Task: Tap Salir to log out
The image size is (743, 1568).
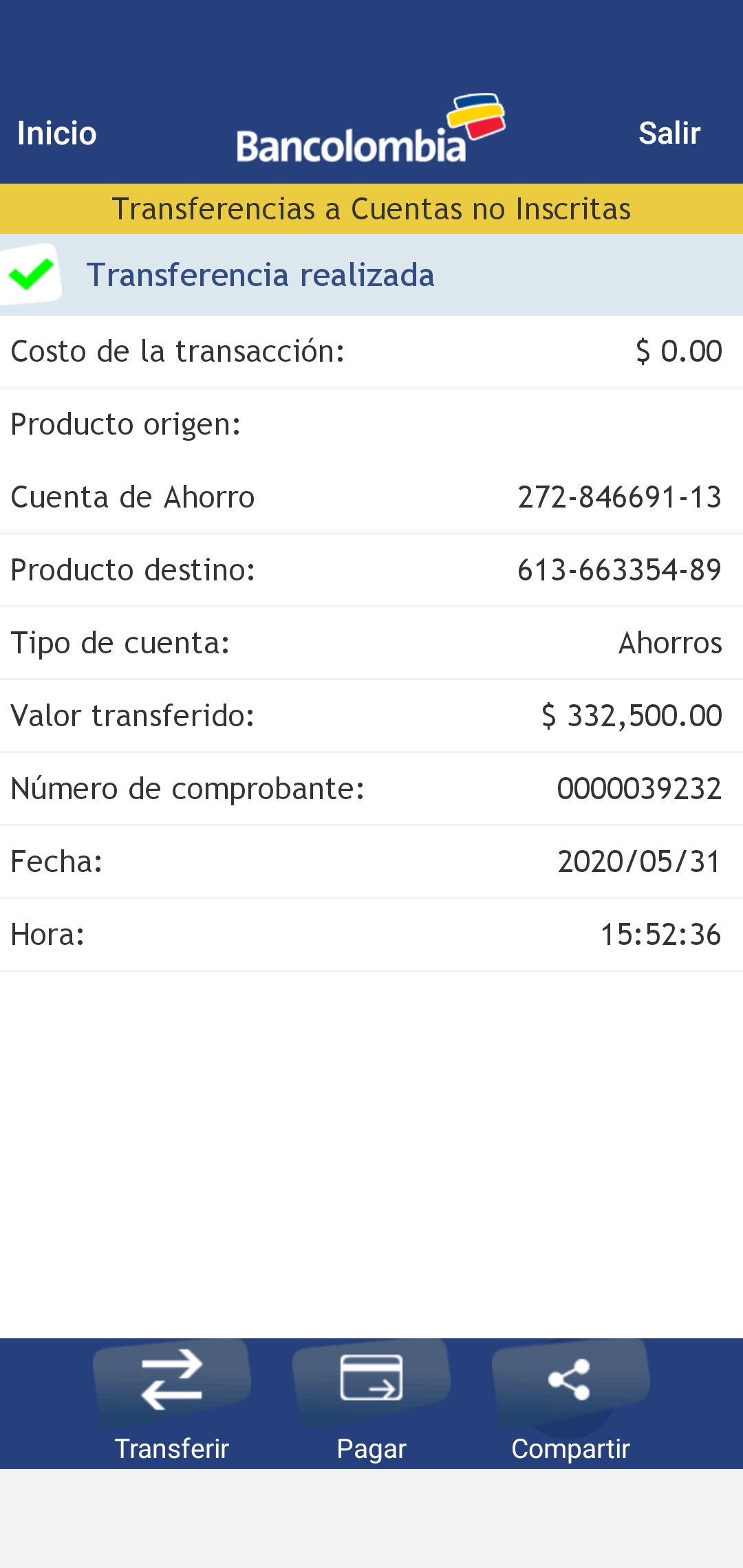Action: point(669,133)
